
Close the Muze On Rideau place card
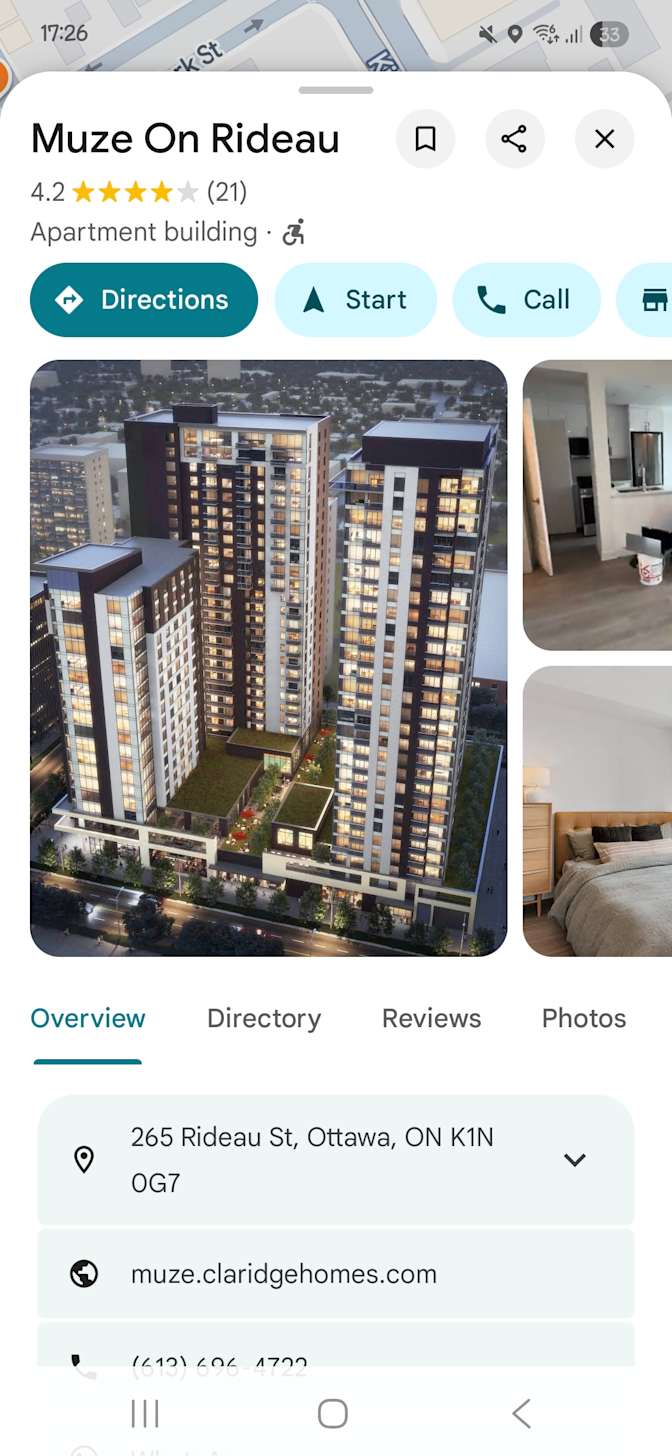click(x=604, y=139)
